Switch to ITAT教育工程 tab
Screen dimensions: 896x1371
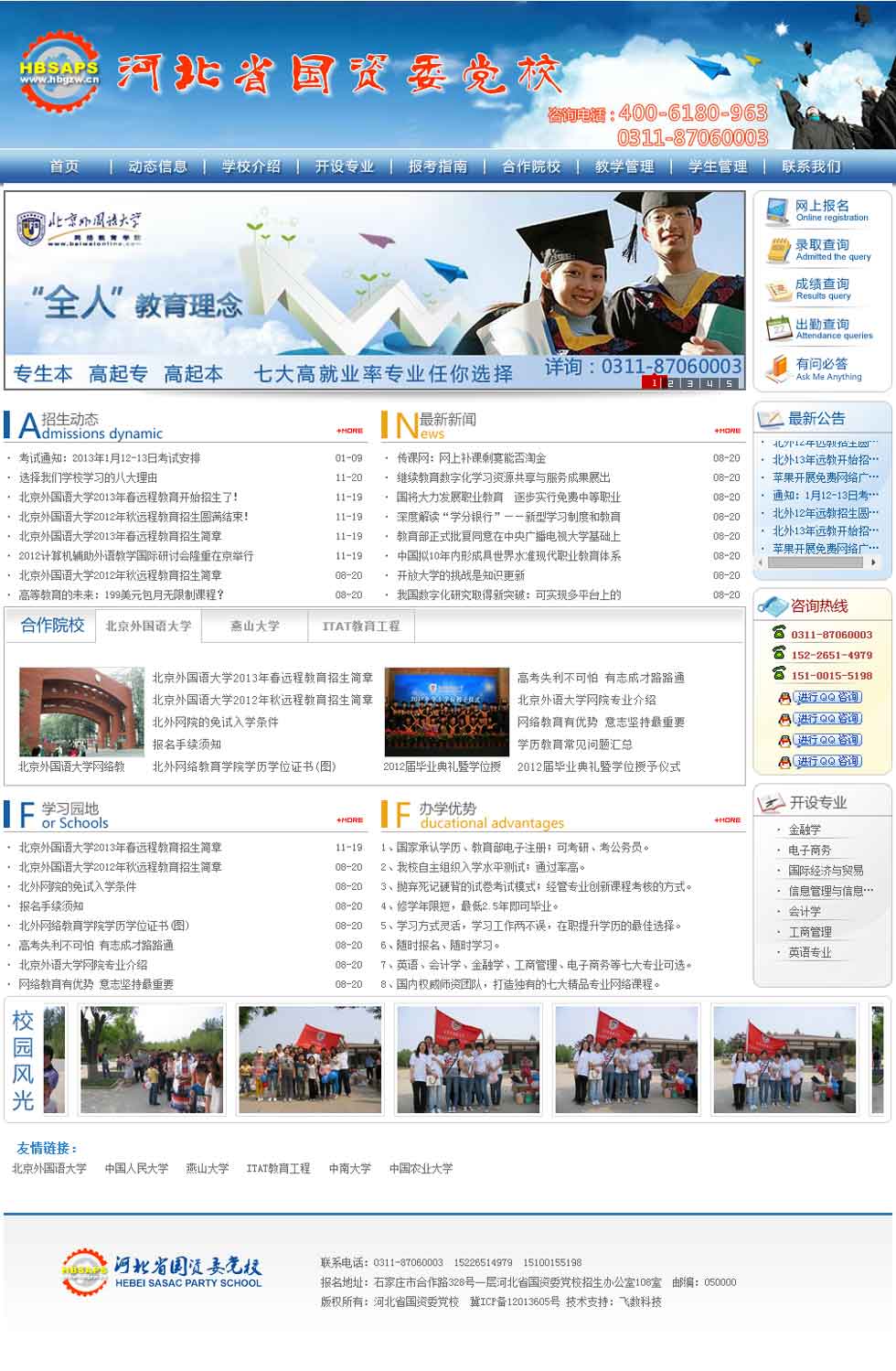pos(360,627)
